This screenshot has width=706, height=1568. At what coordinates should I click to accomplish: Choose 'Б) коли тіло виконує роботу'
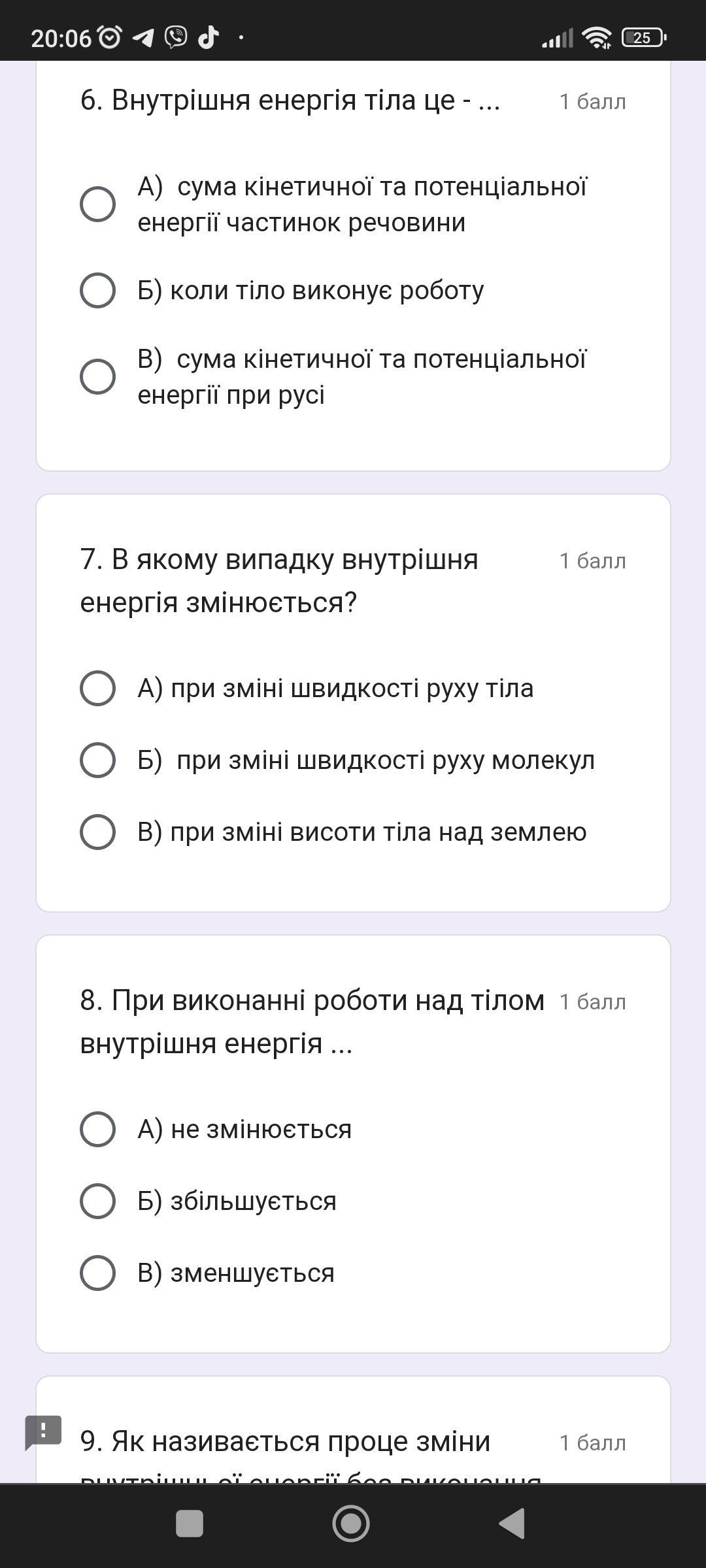pyautogui.click(x=97, y=290)
